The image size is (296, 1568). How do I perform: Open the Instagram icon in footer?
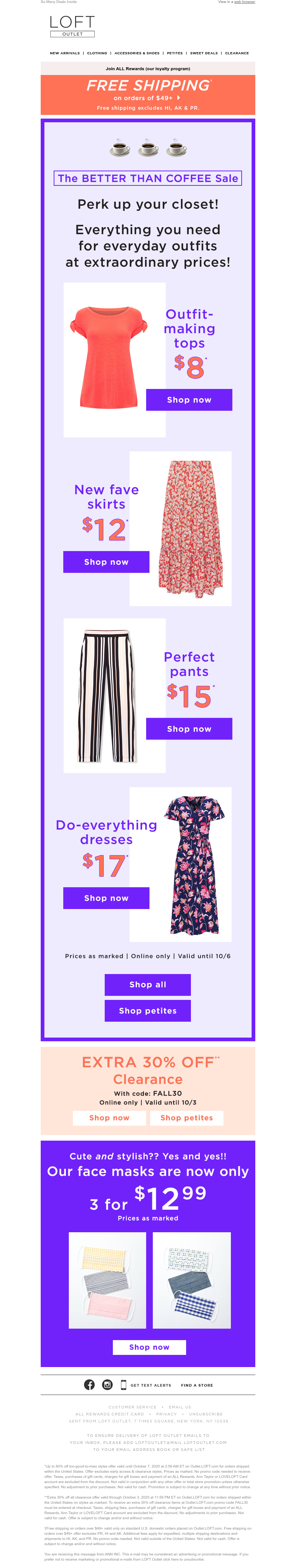pos(107,1385)
